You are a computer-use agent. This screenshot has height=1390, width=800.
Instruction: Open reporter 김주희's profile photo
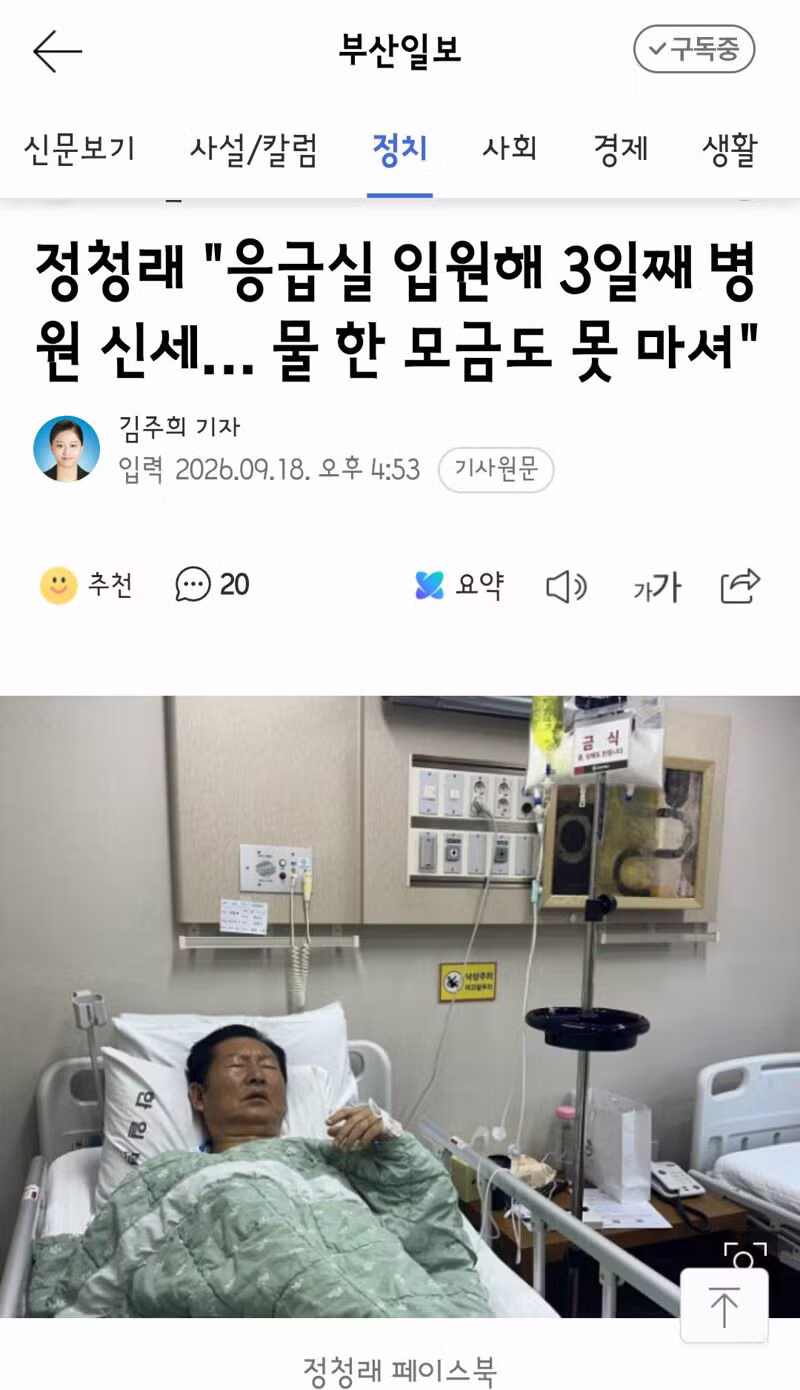(67, 449)
